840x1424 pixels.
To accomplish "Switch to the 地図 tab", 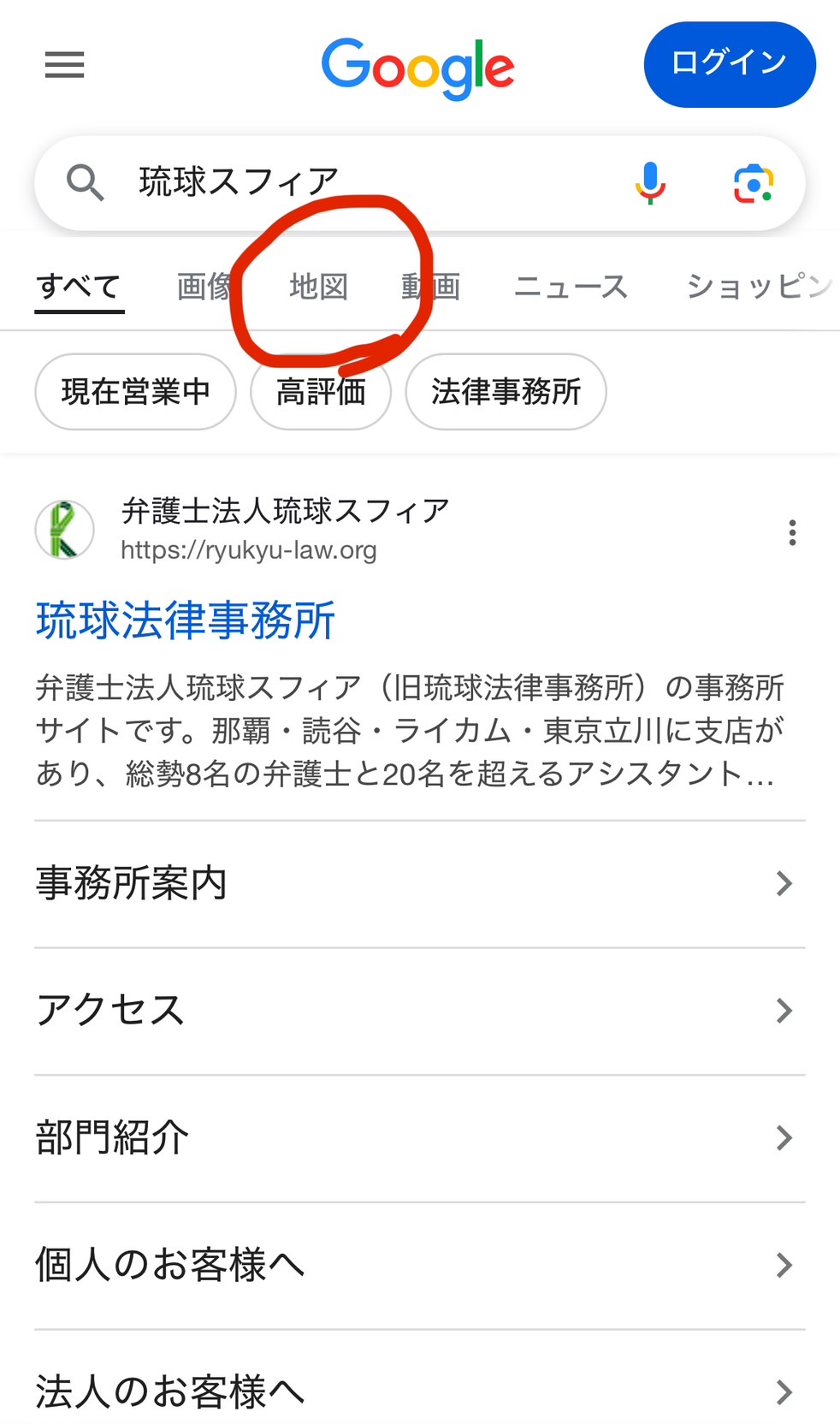I will tap(318, 287).
